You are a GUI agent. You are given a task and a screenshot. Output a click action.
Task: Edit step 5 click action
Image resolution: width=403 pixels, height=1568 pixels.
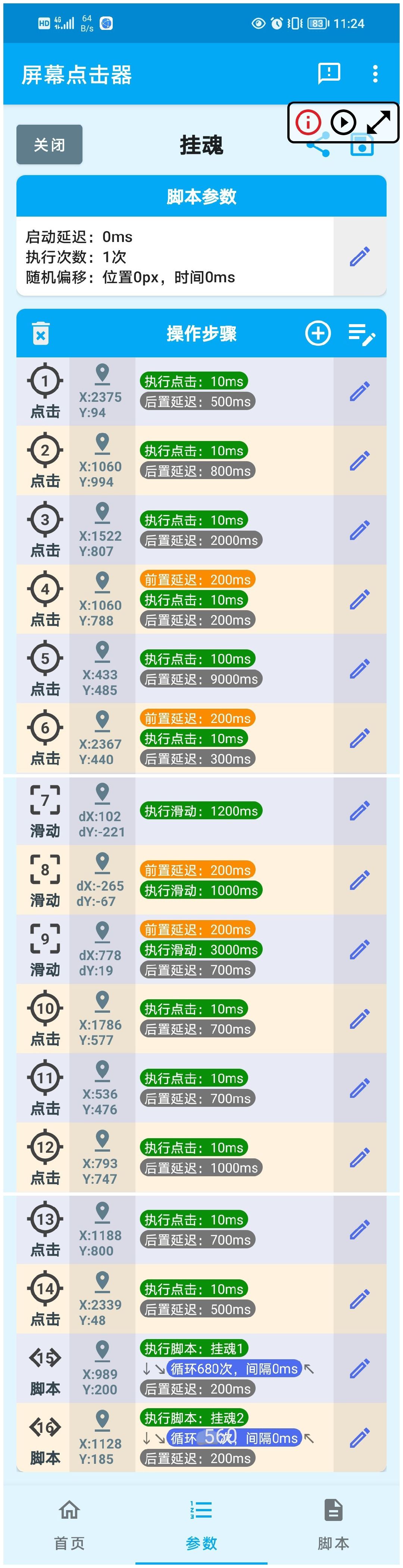coord(360,668)
